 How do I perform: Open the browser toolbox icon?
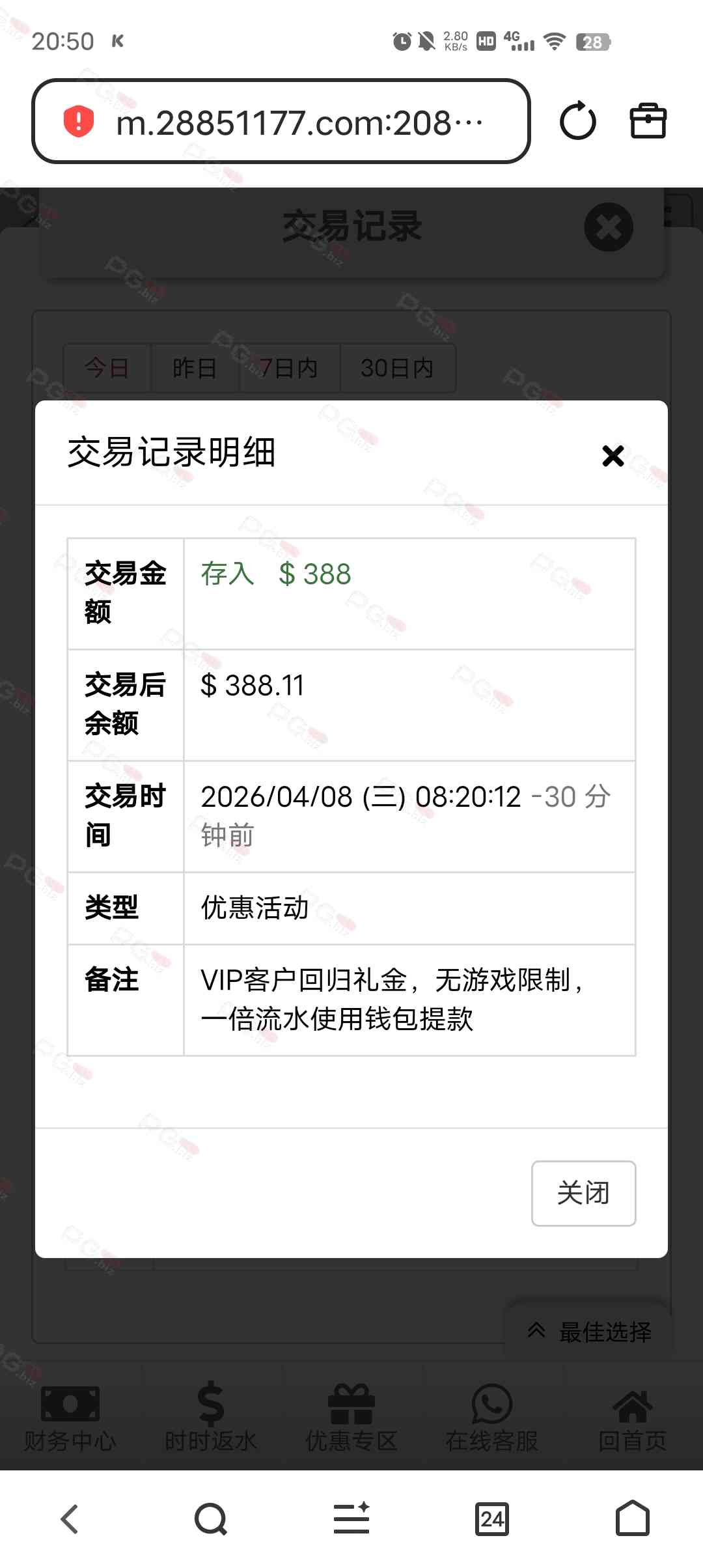coord(648,121)
